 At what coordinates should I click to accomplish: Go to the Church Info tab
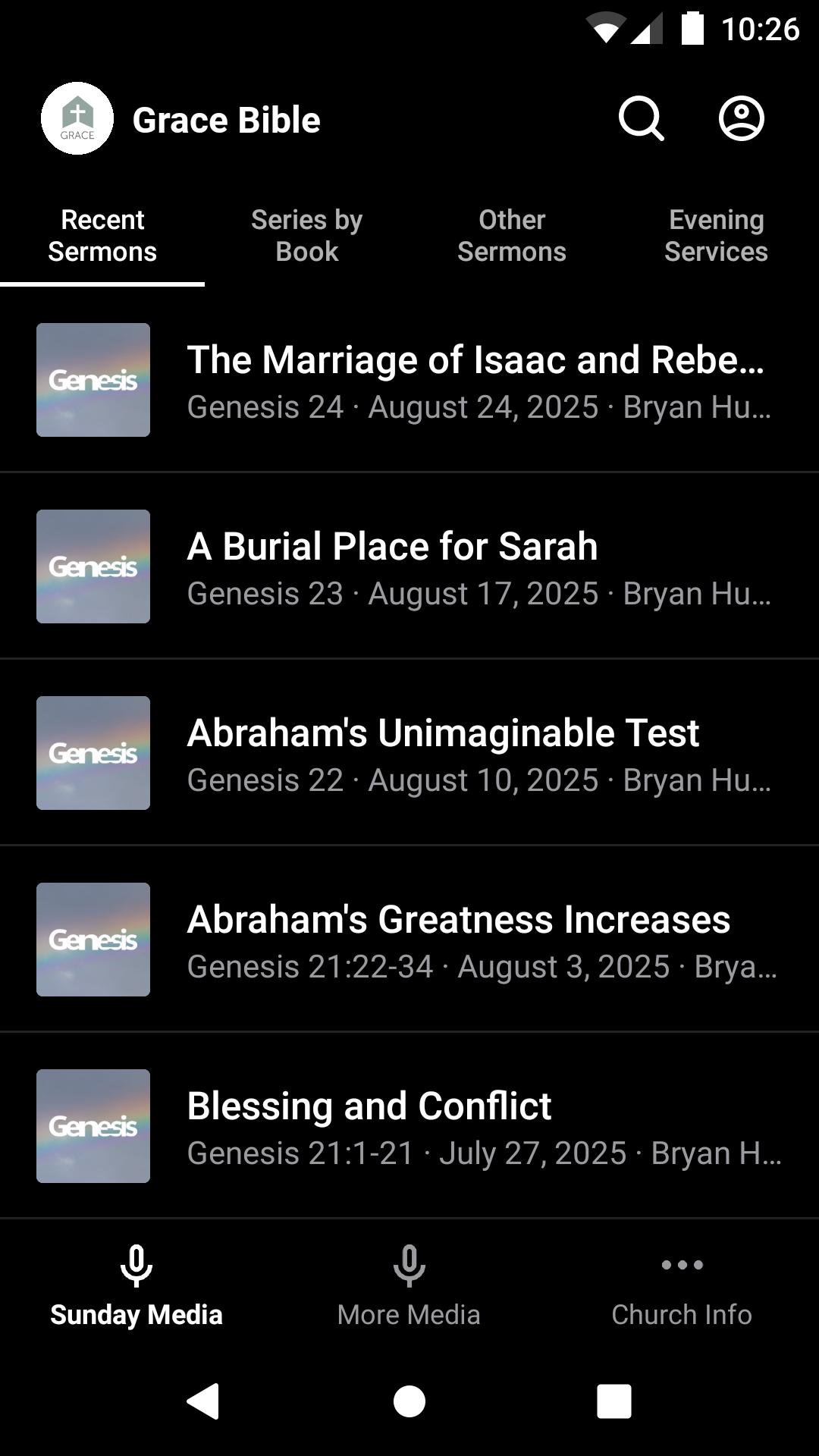[682, 1287]
